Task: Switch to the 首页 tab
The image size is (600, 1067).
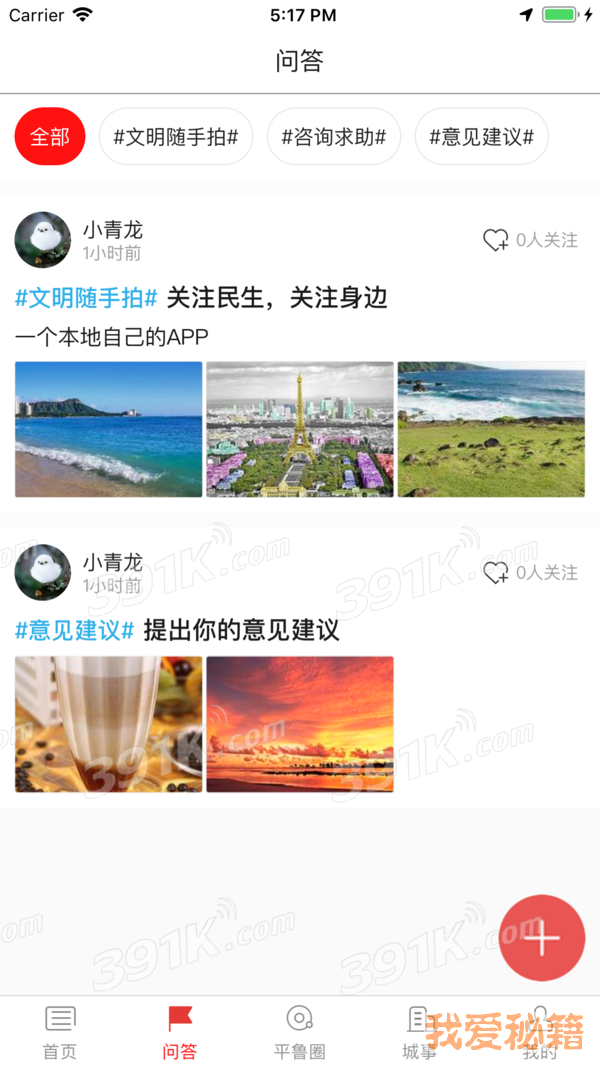Action: [60, 1032]
